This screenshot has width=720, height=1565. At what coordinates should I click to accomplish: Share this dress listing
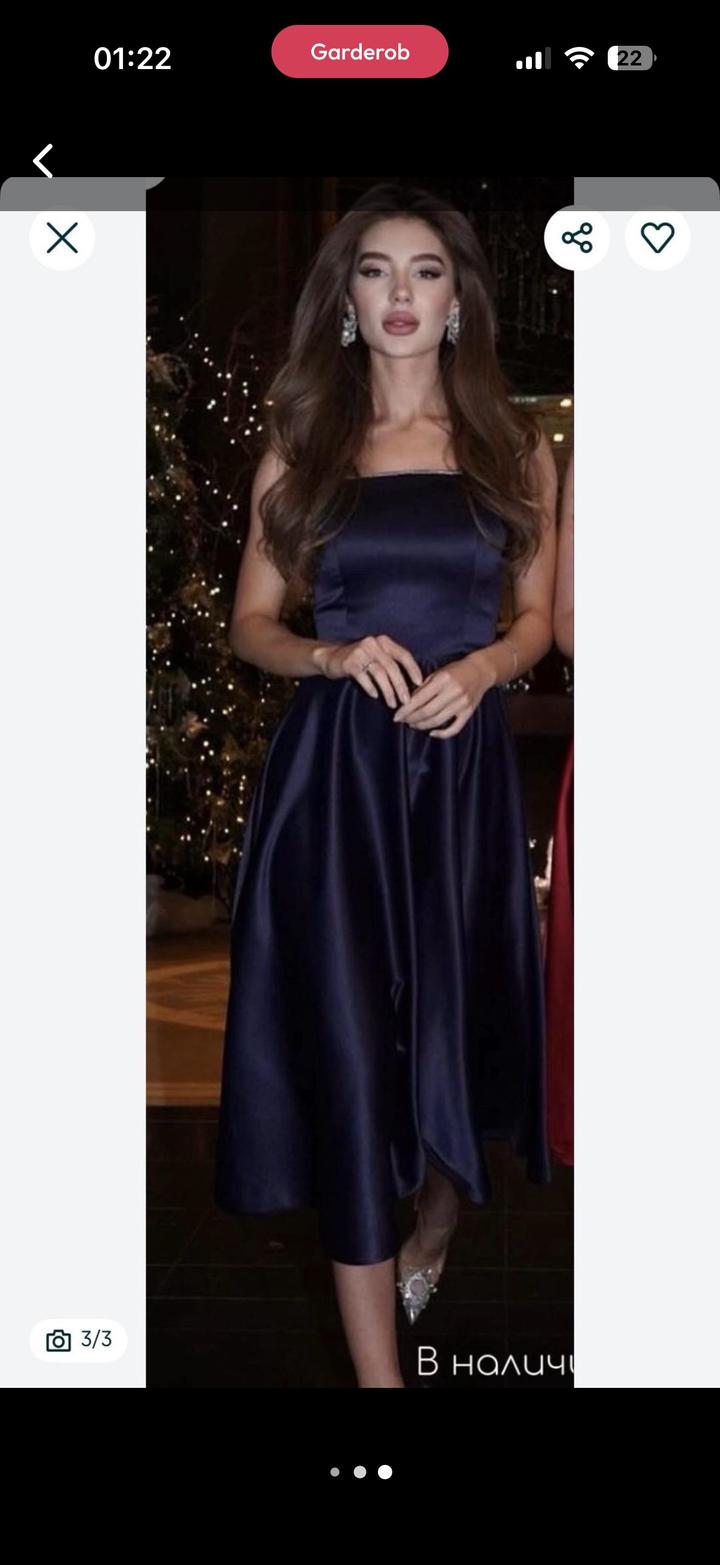click(x=577, y=238)
